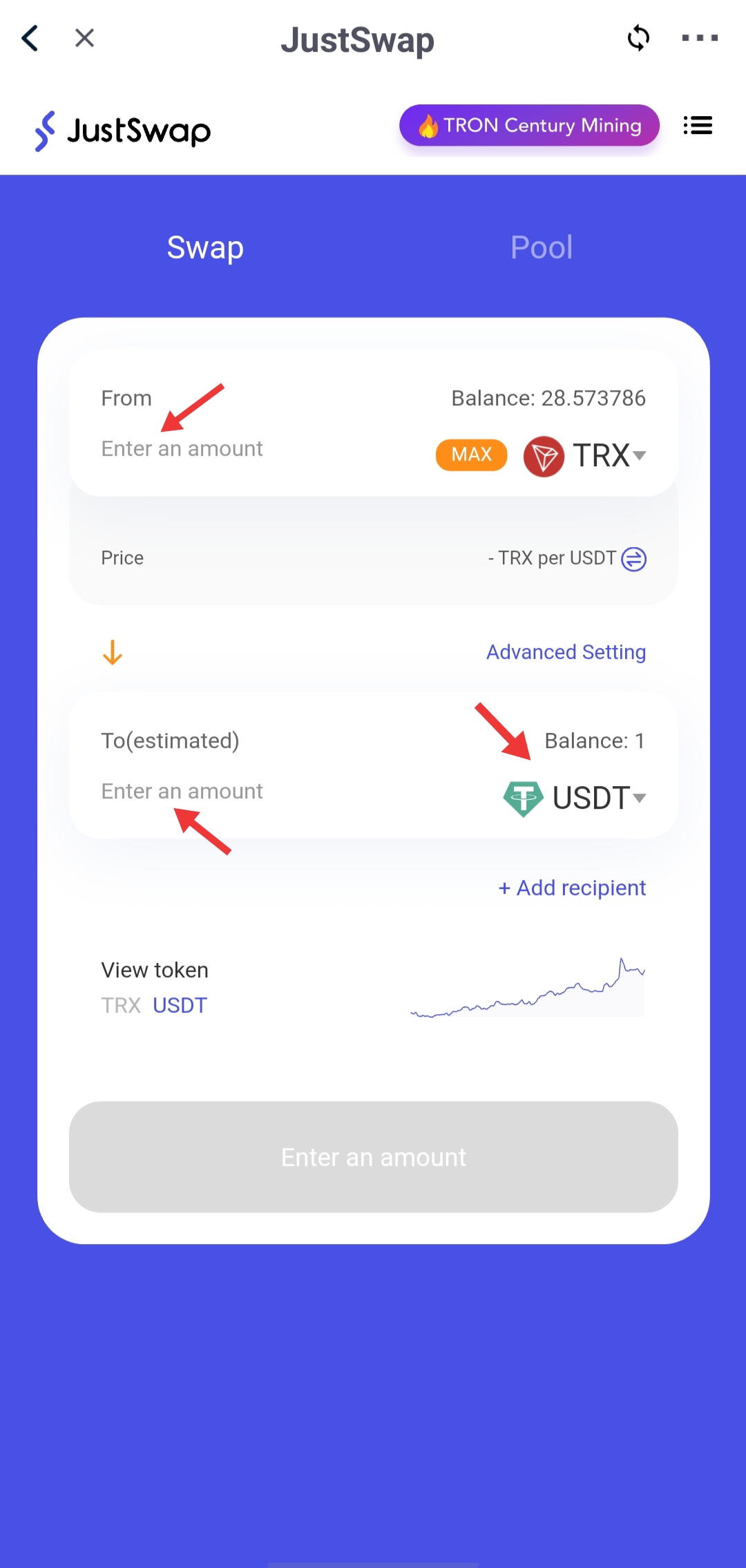
Task: View the USDT token details
Action: click(x=180, y=1006)
